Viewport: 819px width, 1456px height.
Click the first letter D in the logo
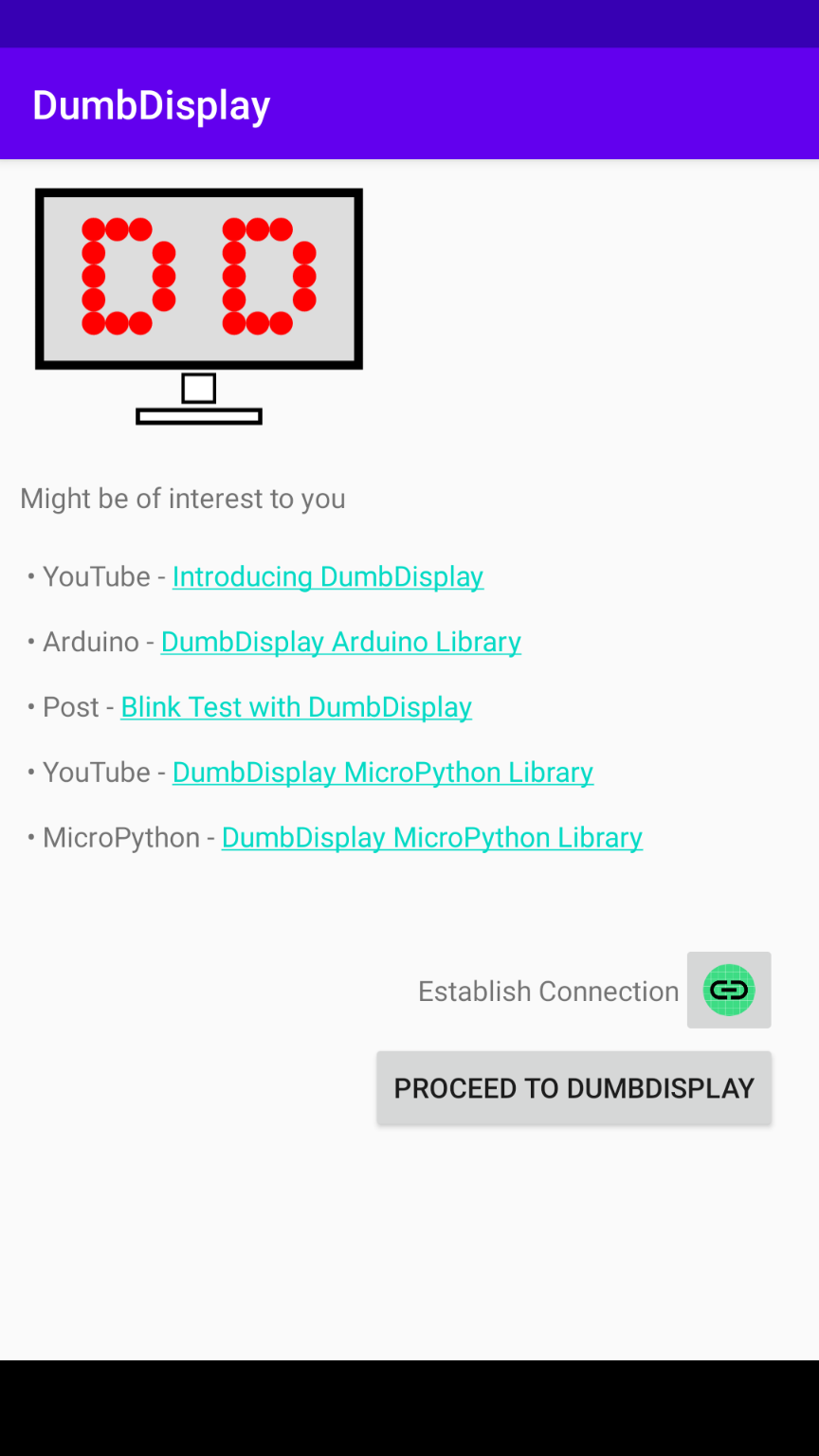(x=123, y=275)
